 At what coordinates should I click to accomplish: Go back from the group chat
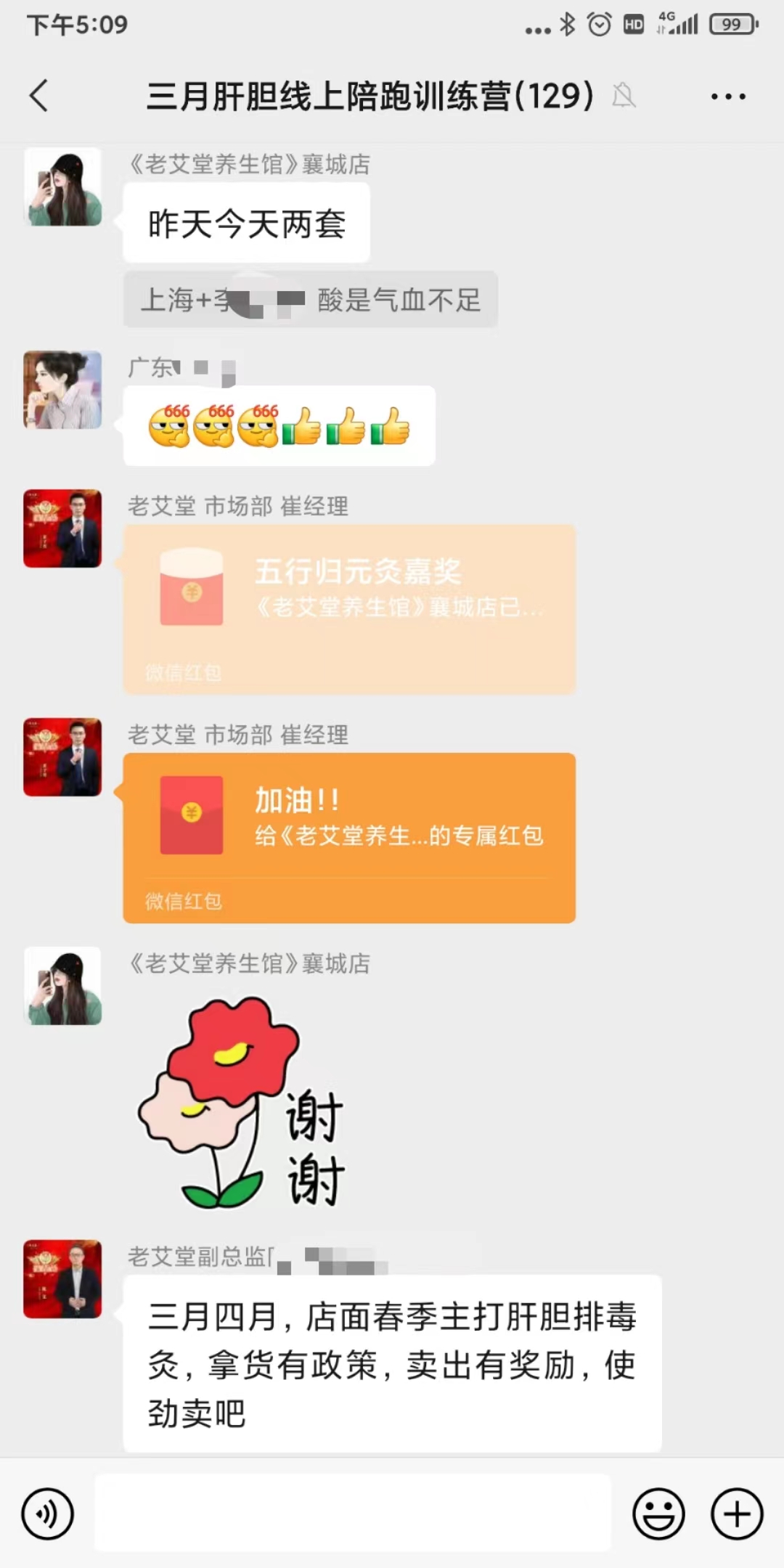tap(39, 96)
